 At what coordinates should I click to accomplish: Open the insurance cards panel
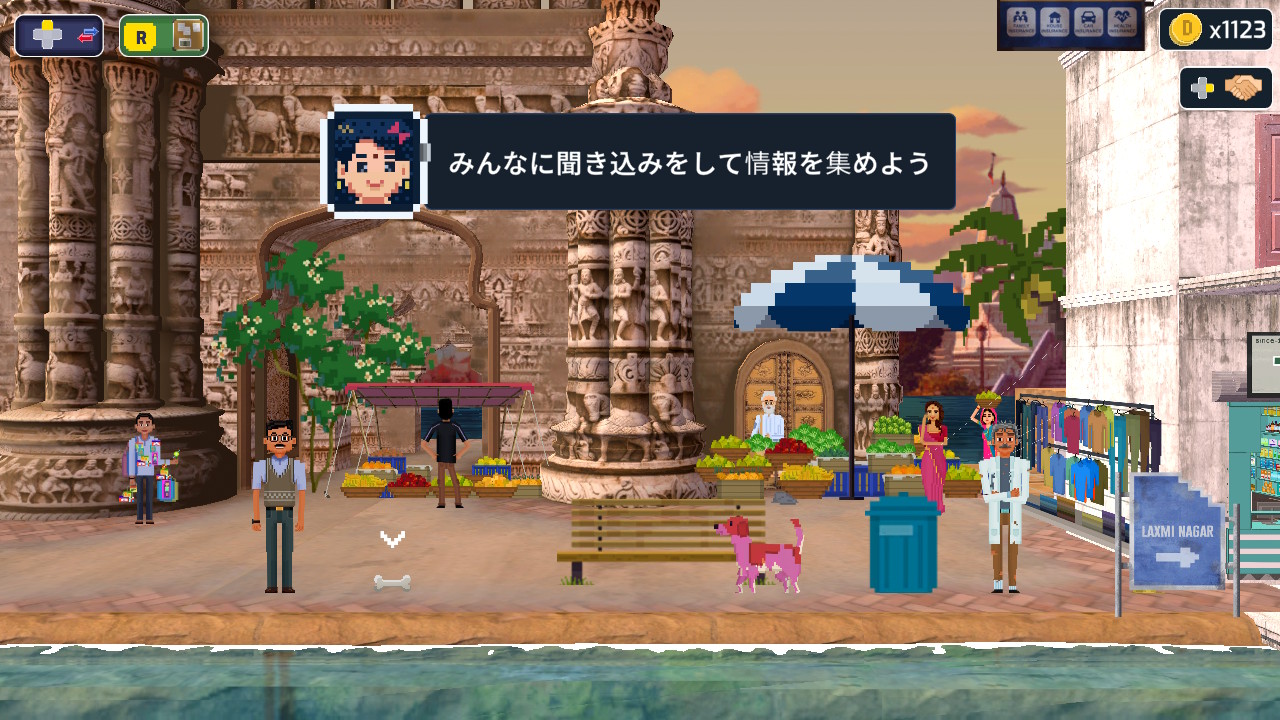click(1071, 24)
